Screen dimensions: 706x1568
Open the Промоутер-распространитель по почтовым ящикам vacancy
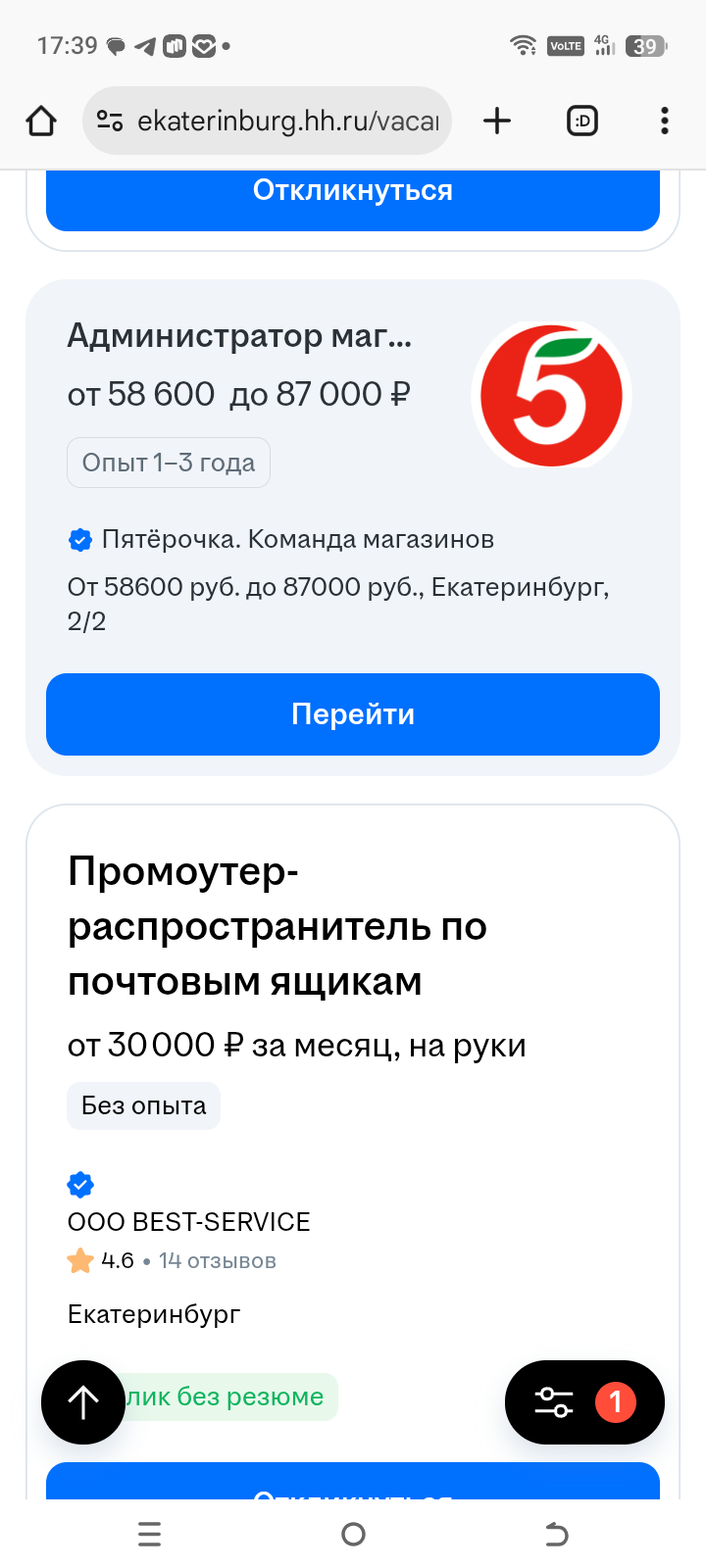[x=277, y=926]
